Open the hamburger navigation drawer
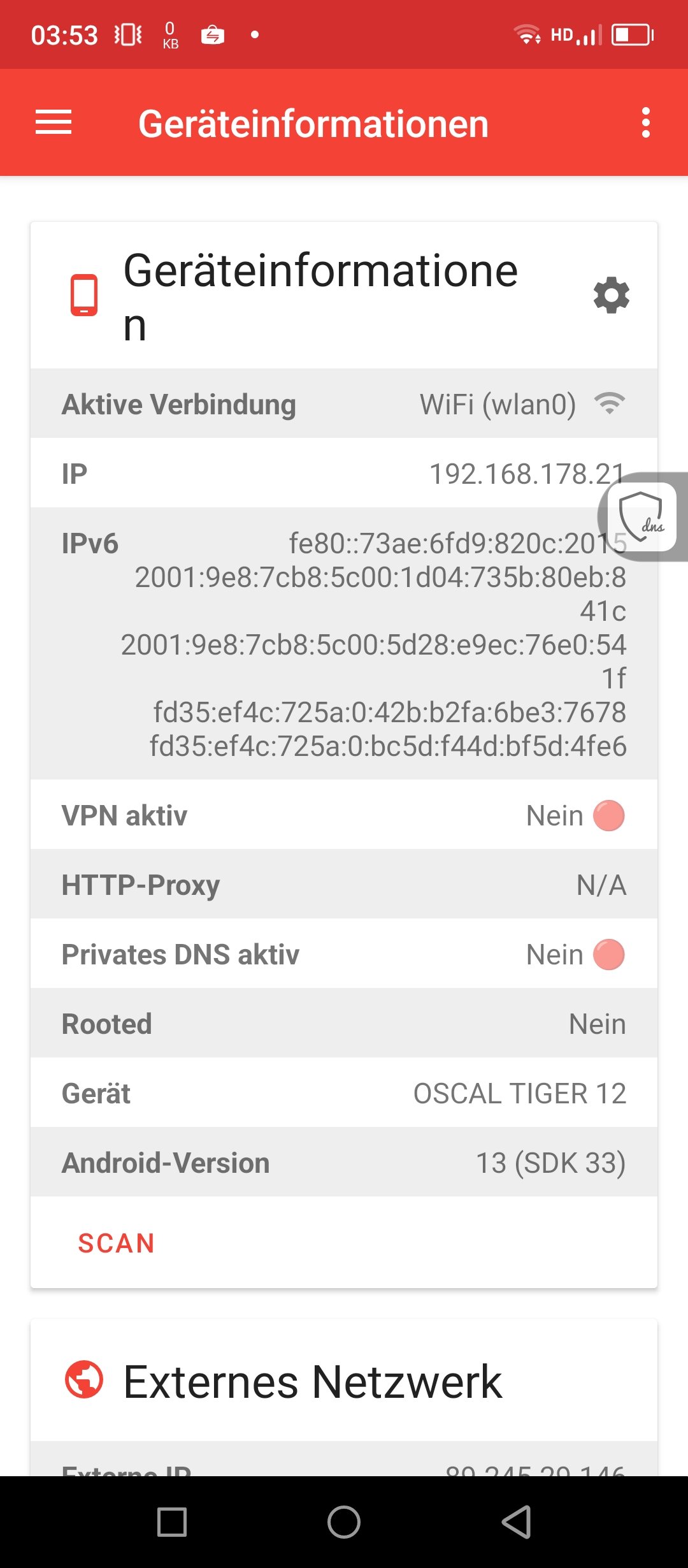The width and height of the screenshot is (688, 1568). tap(54, 122)
